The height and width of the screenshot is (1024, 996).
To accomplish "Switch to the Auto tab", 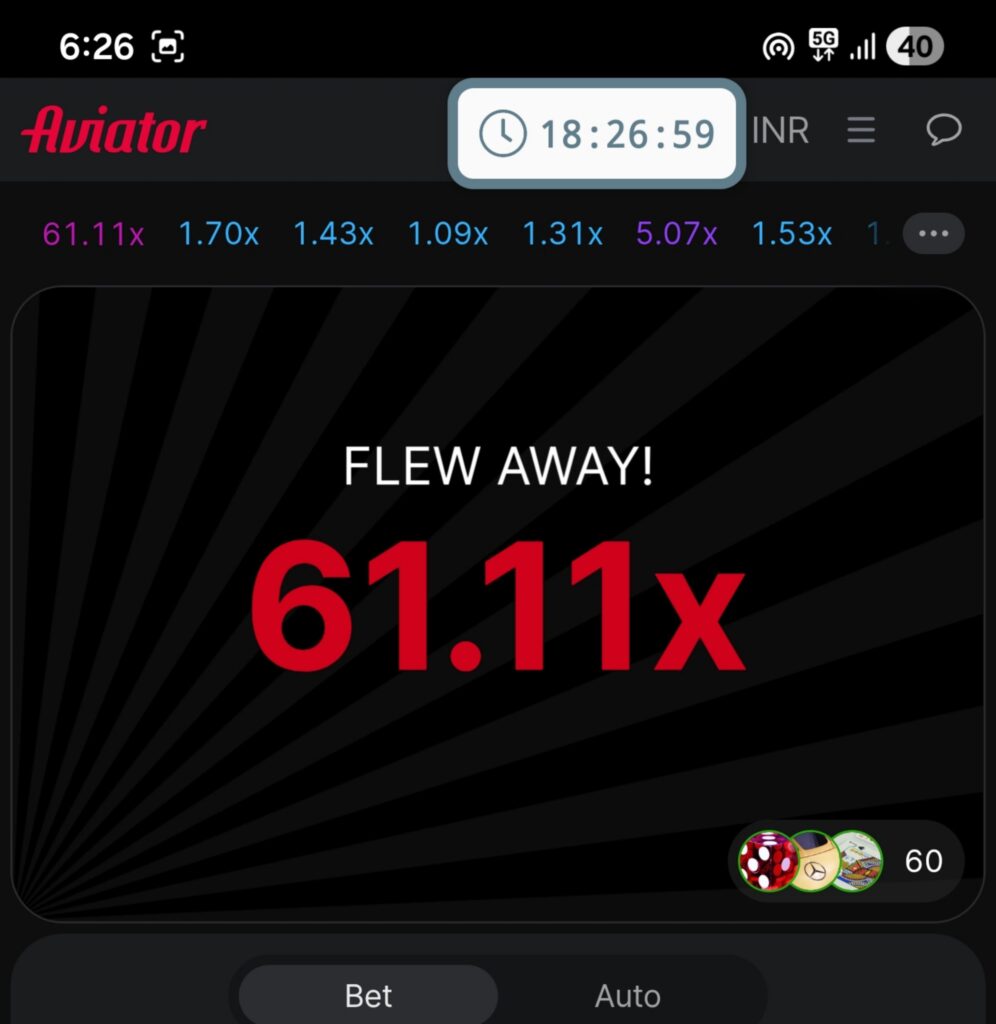I will (627, 995).
